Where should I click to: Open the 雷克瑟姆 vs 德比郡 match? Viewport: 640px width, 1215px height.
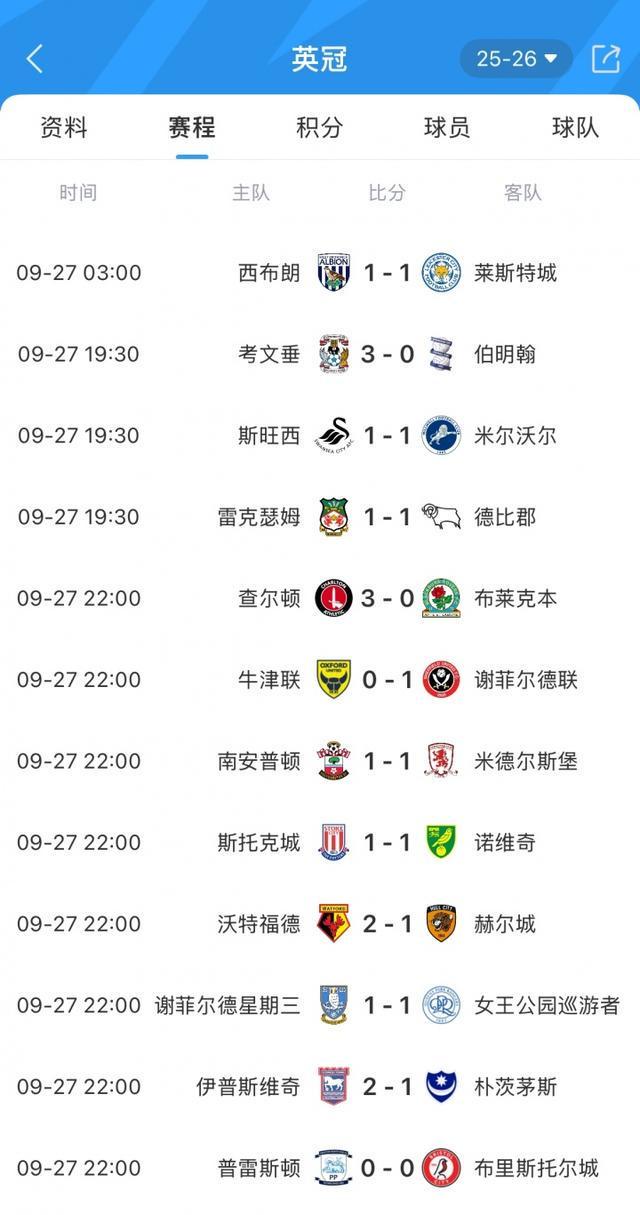click(x=386, y=517)
